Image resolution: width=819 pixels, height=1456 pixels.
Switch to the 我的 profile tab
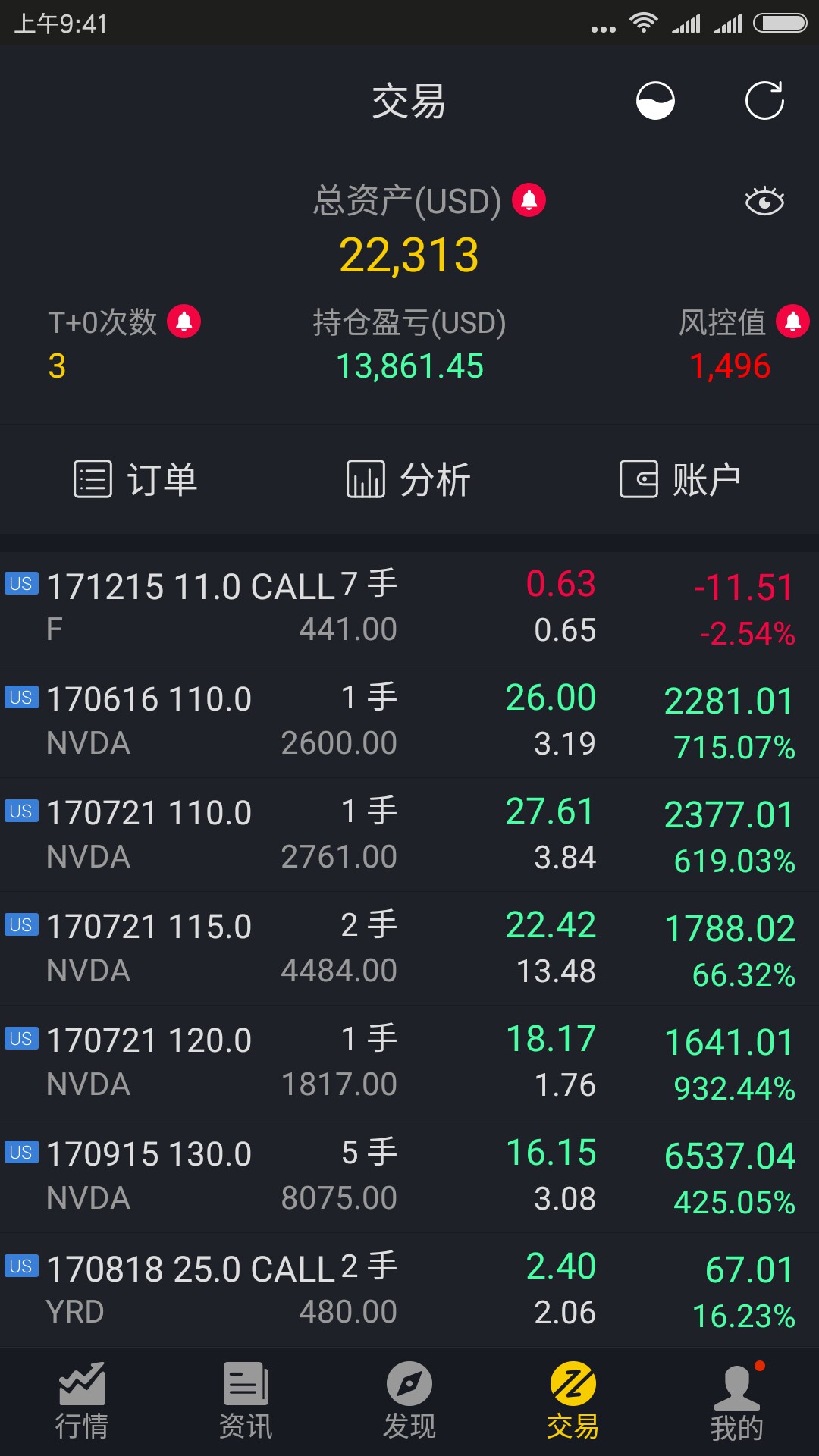point(737,1402)
